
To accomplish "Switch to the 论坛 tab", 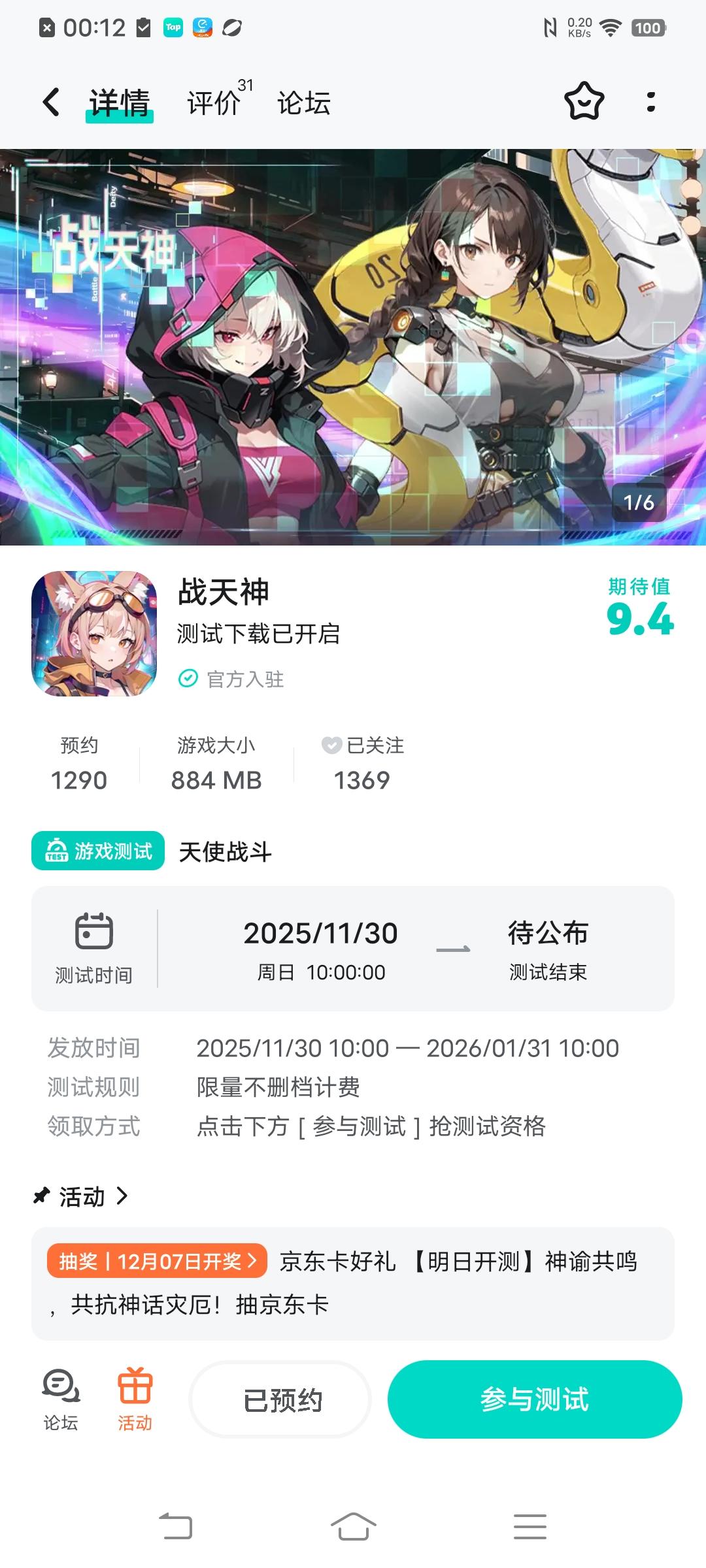I will tap(303, 103).
